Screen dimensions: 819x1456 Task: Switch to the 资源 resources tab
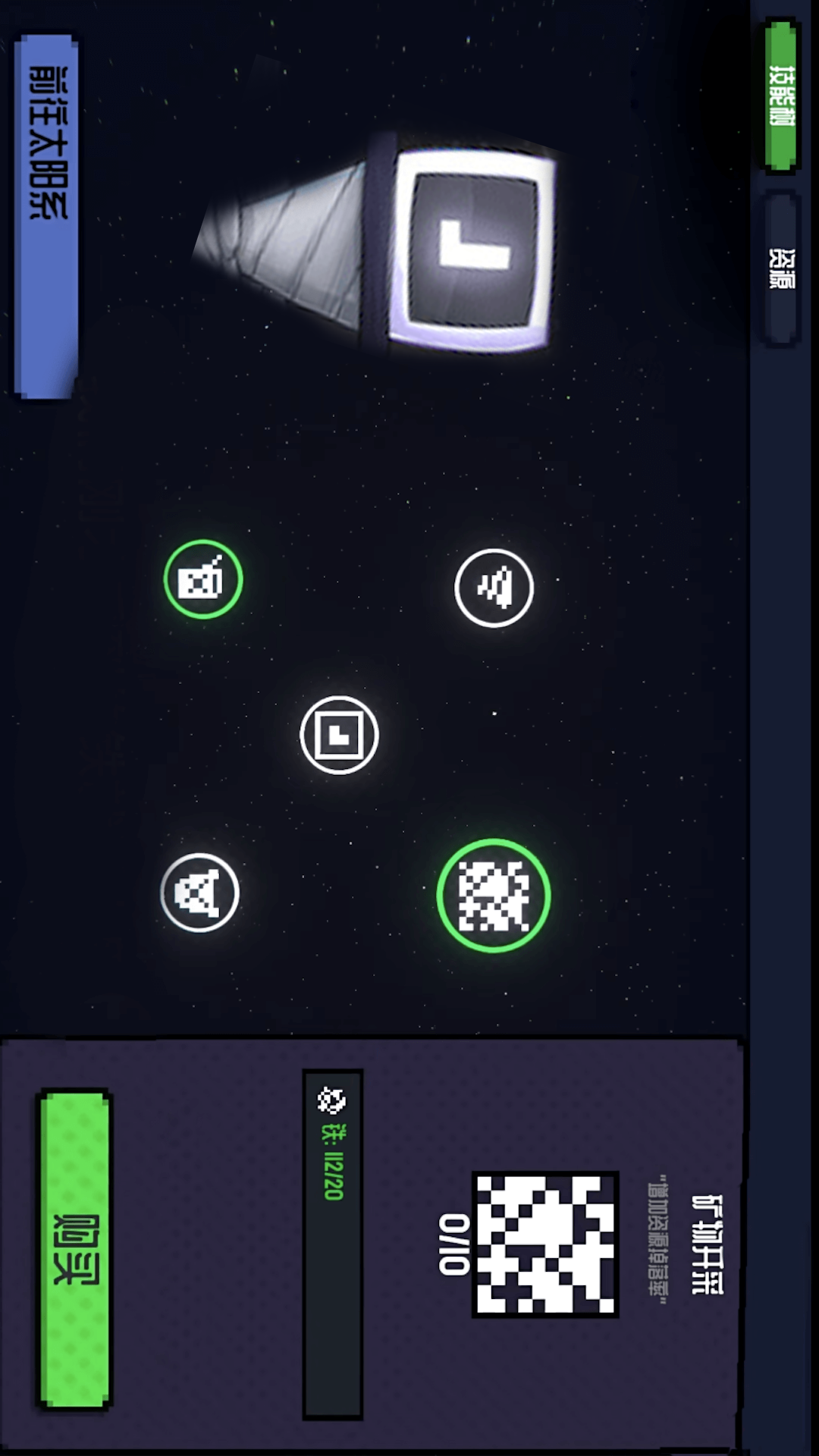[781, 268]
